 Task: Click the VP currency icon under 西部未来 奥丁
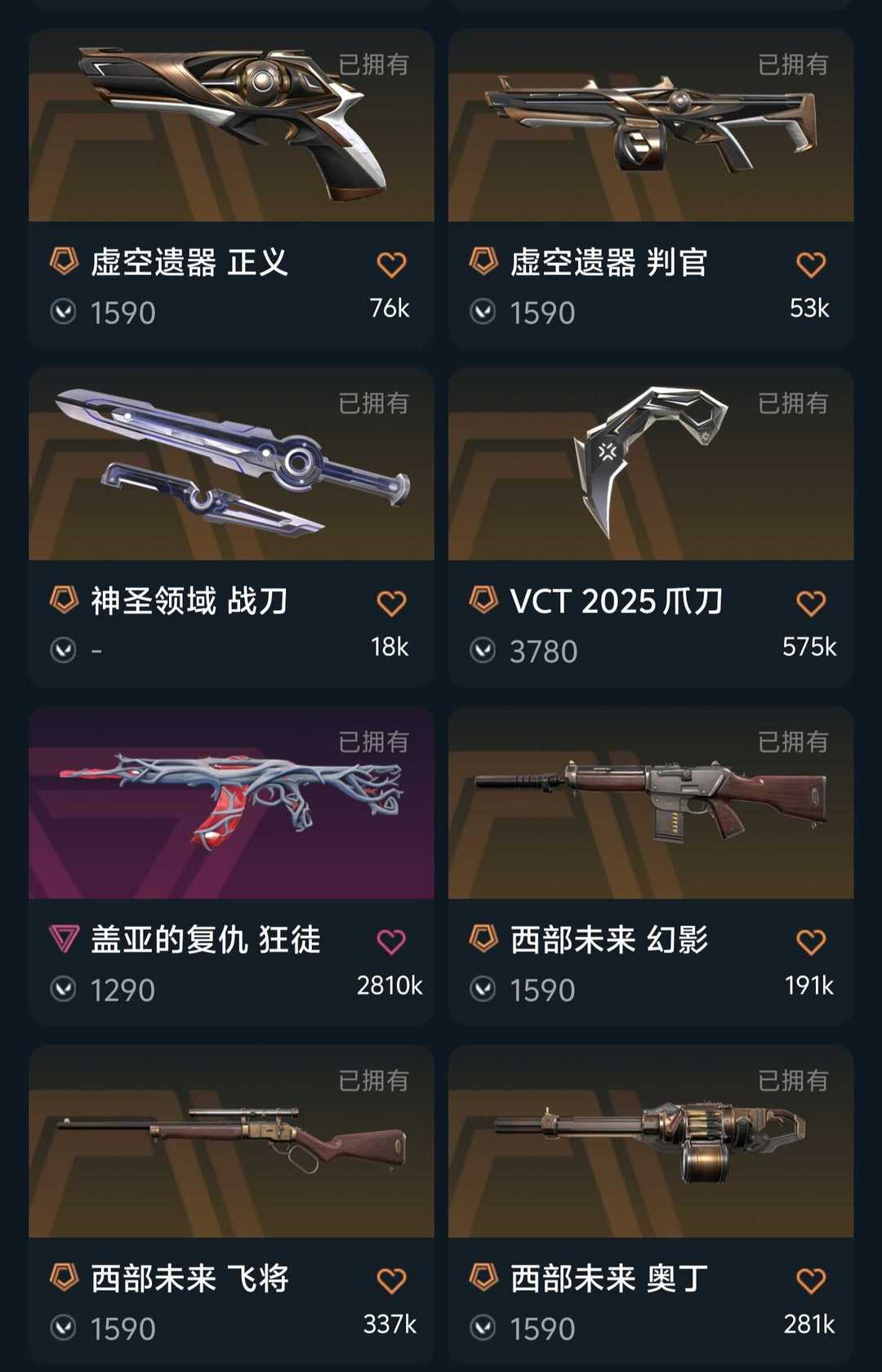(483, 1327)
